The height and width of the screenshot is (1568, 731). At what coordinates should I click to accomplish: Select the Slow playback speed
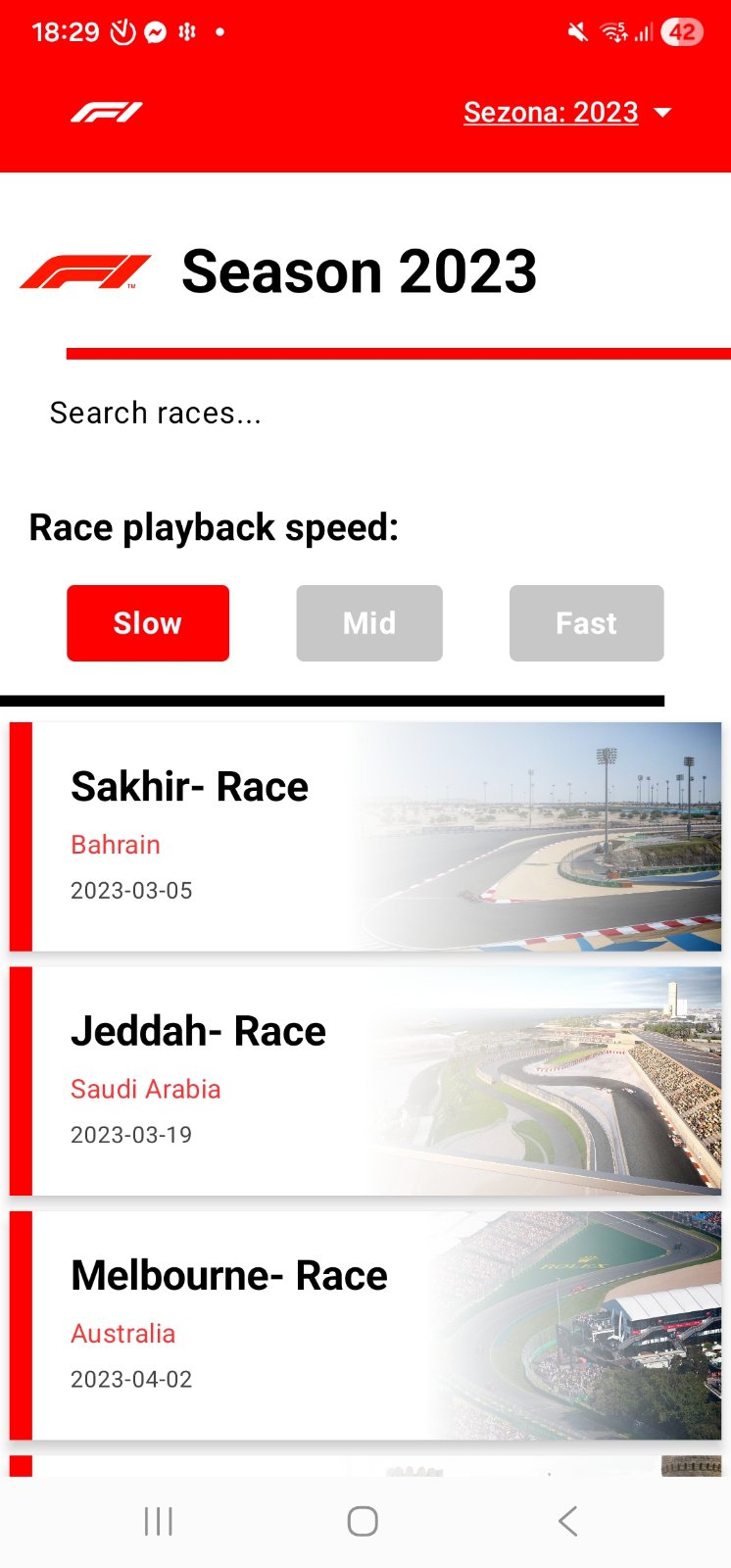(147, 622)
